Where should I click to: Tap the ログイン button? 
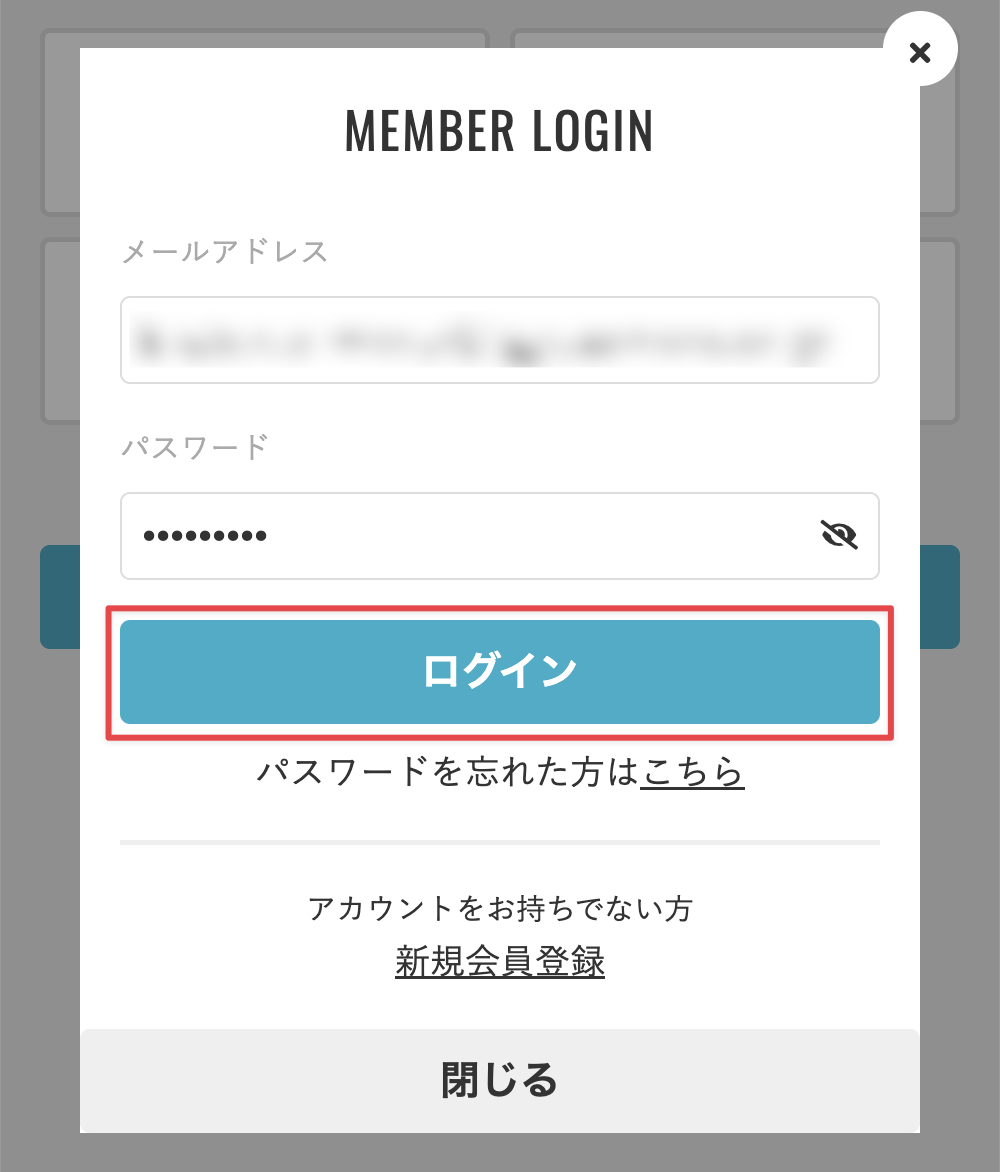coord(499,671)
